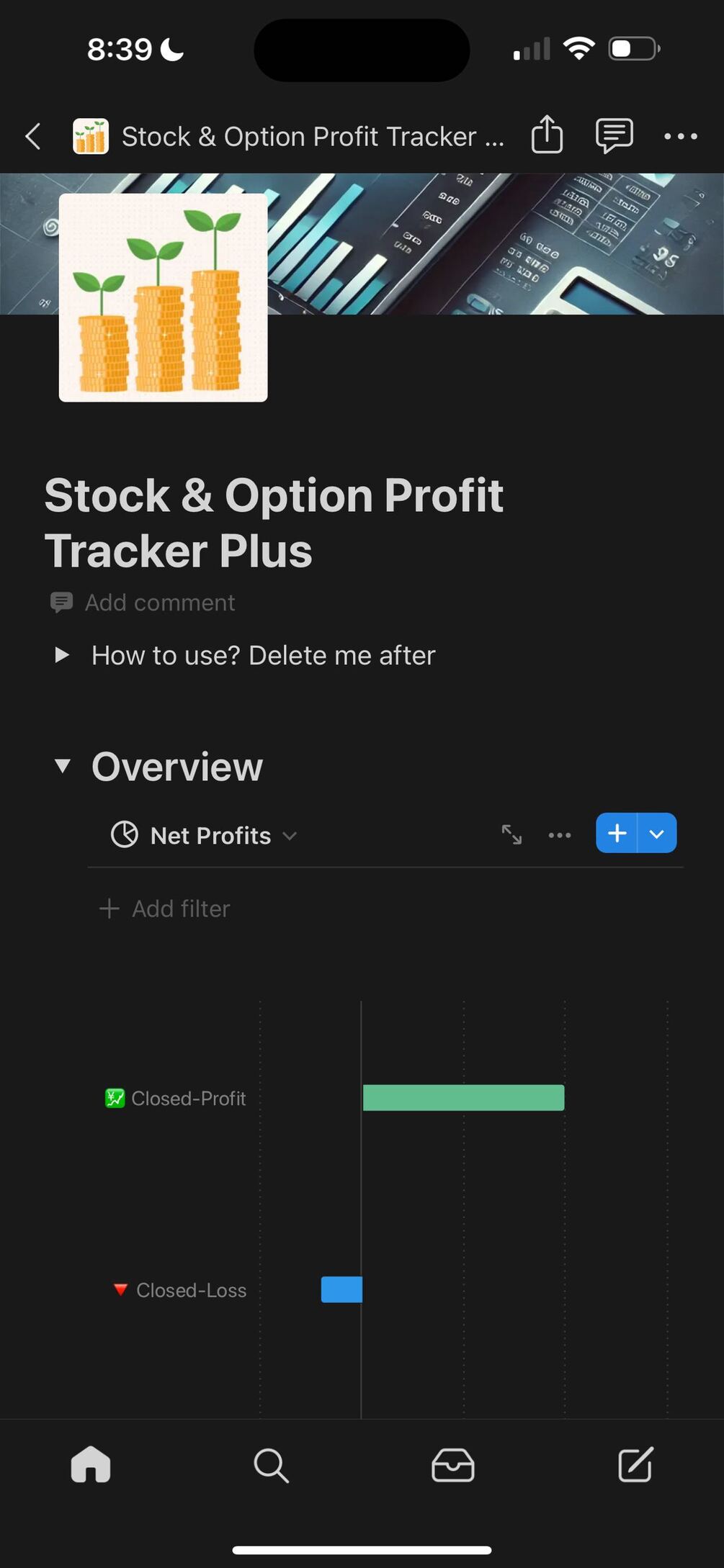Collapse the Overview section
The width and height of the screenshot is (724, 1568).
click(x=63, y=766)
